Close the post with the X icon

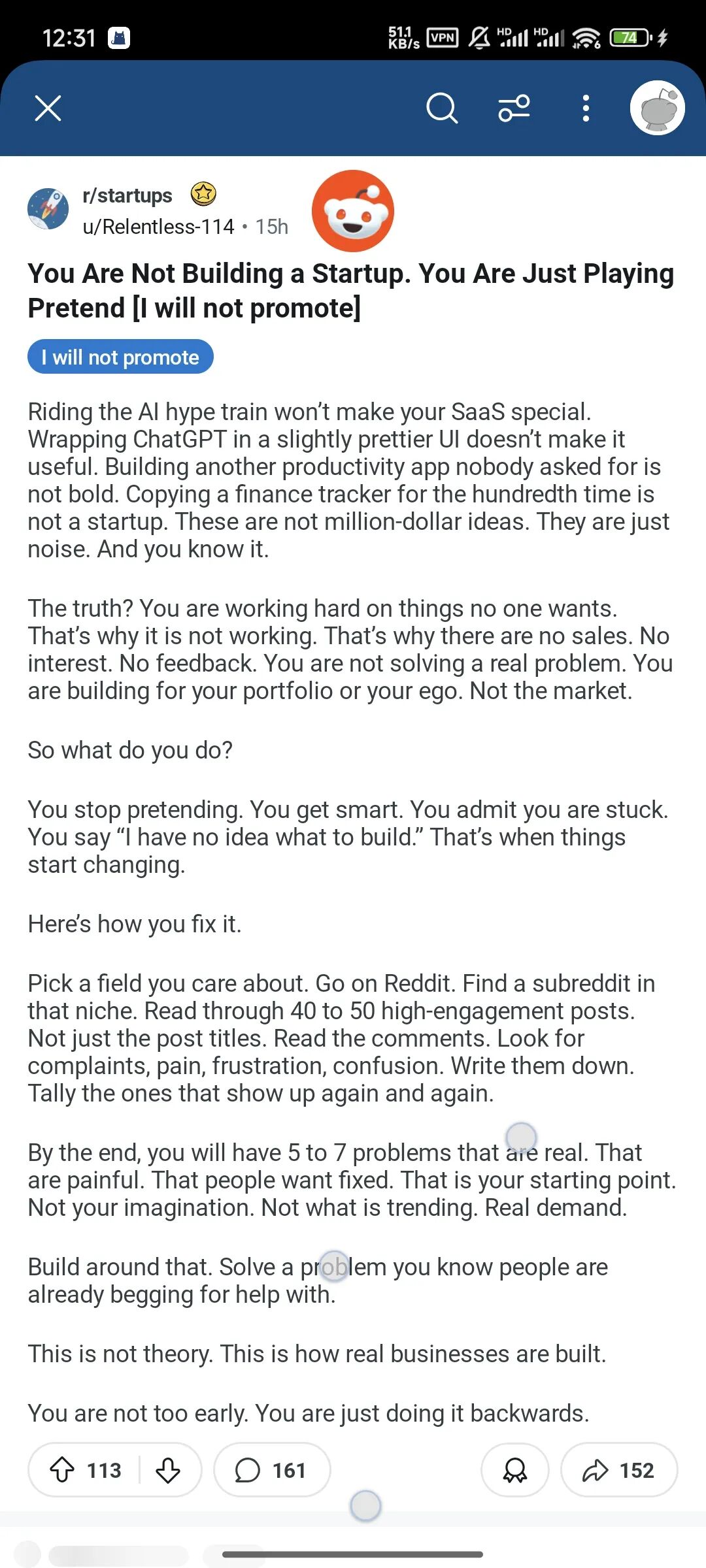(48, 108)
